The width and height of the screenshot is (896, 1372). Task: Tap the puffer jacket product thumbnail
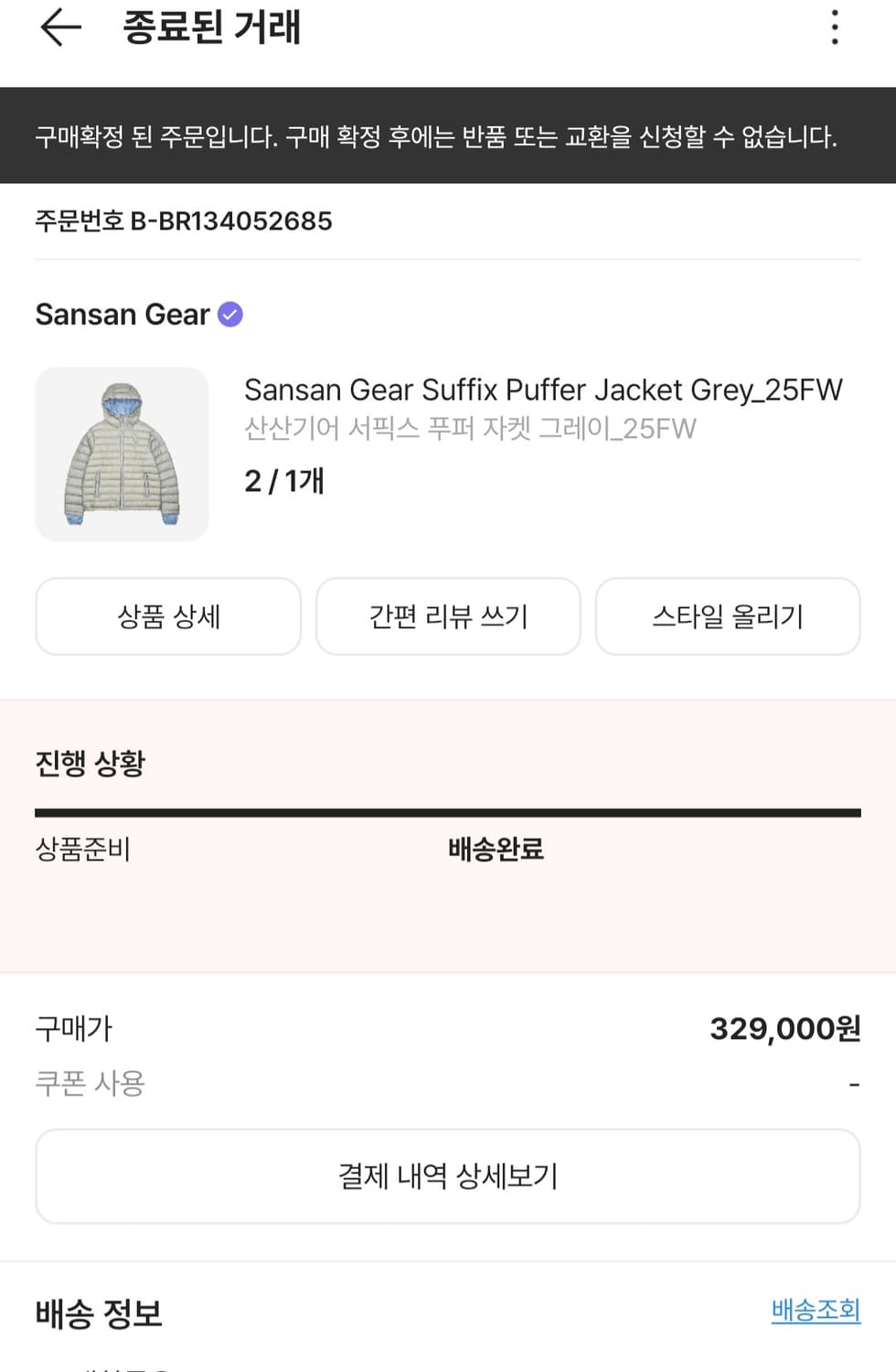pyautogui.click(x=122, y=454)
